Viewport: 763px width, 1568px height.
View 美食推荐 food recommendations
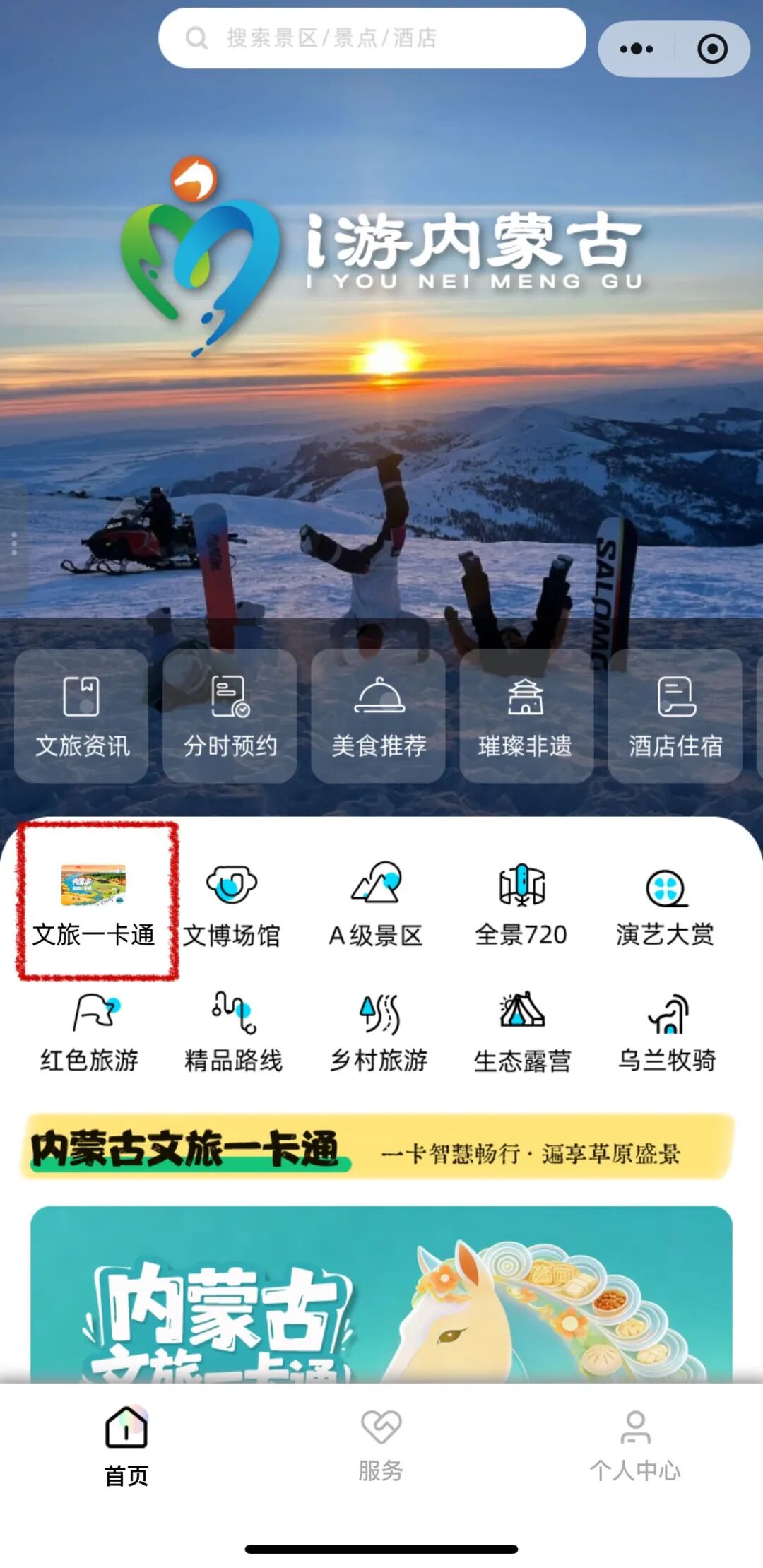(379, 716)
